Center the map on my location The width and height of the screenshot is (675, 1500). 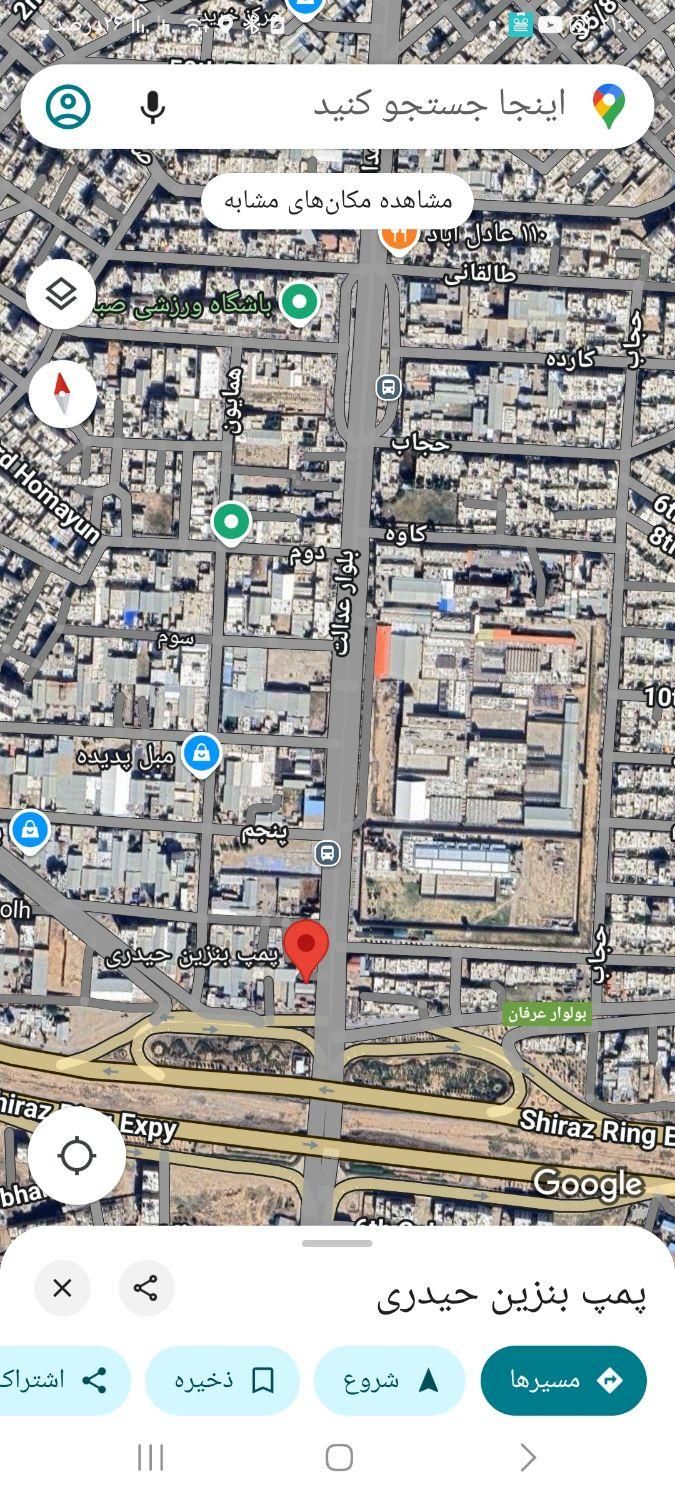pyautogui.click(x=76, y=1155)
